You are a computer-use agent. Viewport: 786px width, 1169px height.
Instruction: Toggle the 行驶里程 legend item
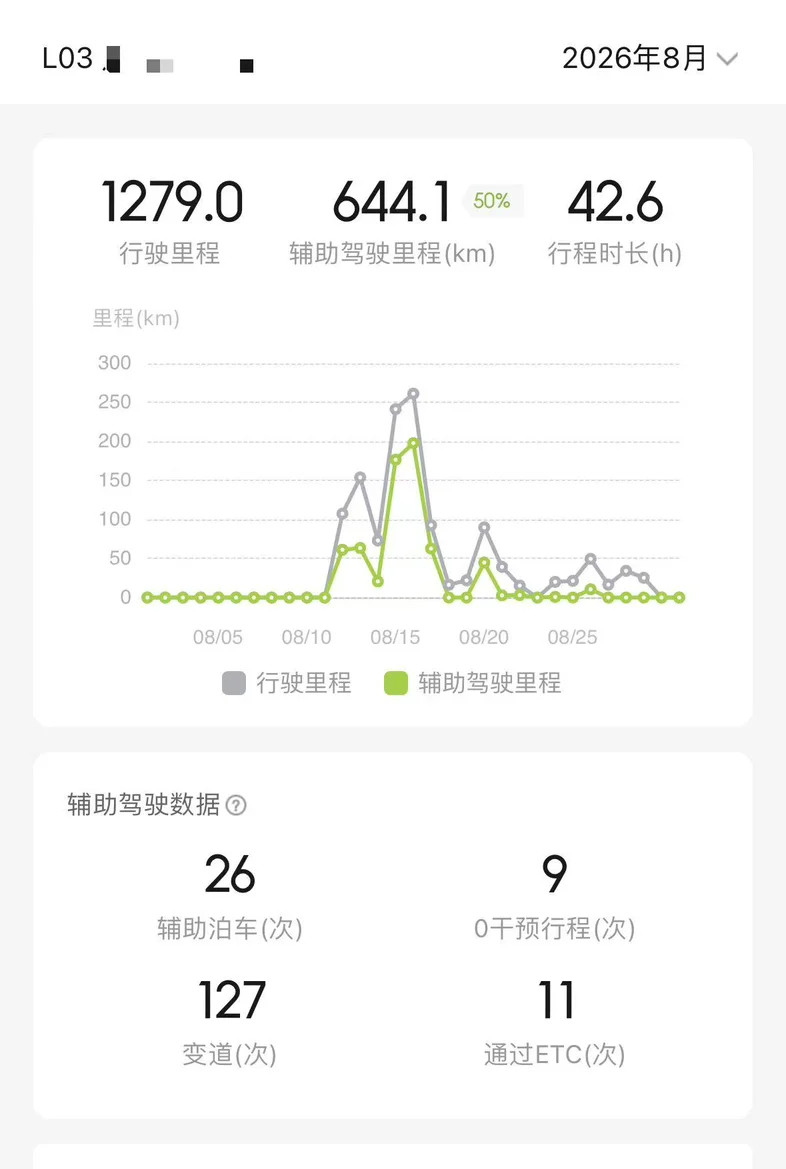pos(287,683)
